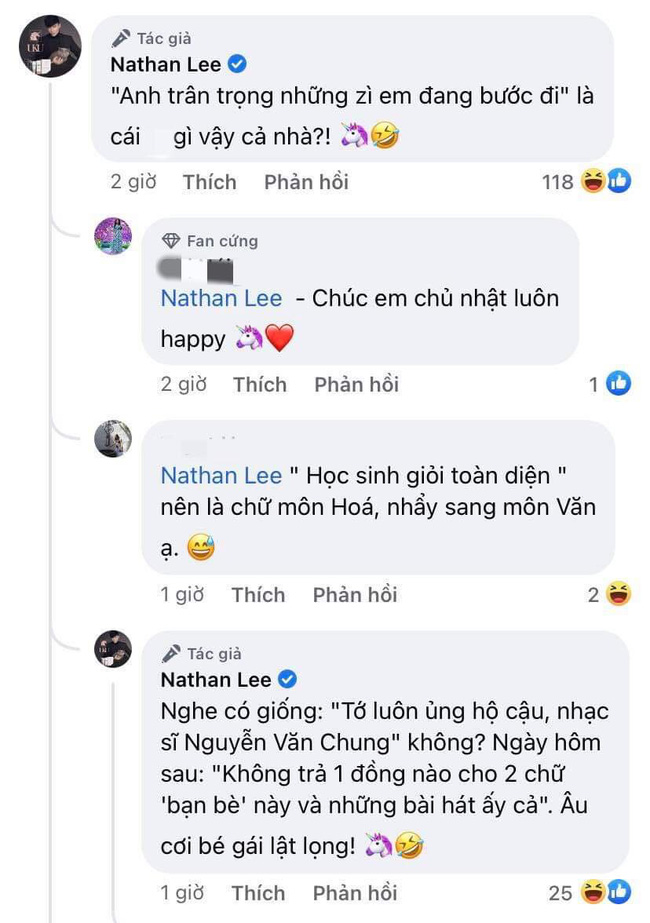Open the Nathan Lee mention in the "Chúc em" comment
Image resolution: width=650 pixels, height=923 pixels.
pyautogui.click(x=221, y=298)
